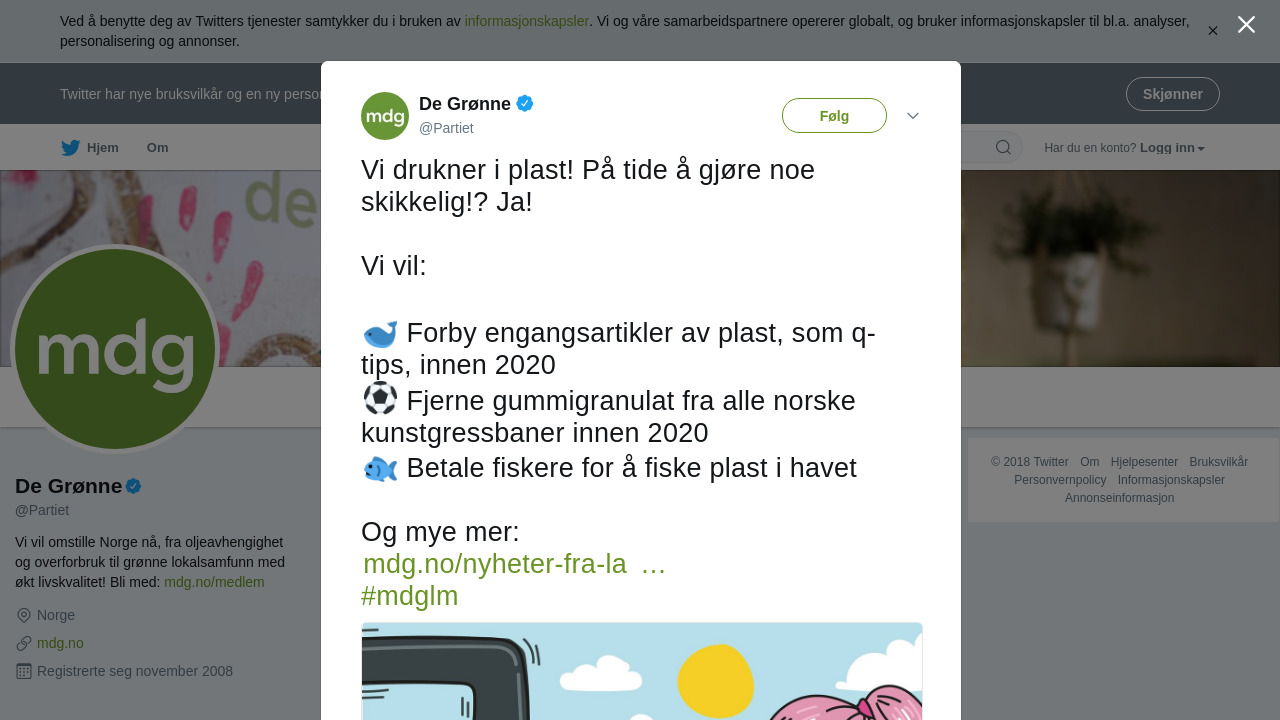The height and width of the screenshot is (720, 1280).
Task: Open the De Grønne avatar in the tweet
Action: point(385,116)
